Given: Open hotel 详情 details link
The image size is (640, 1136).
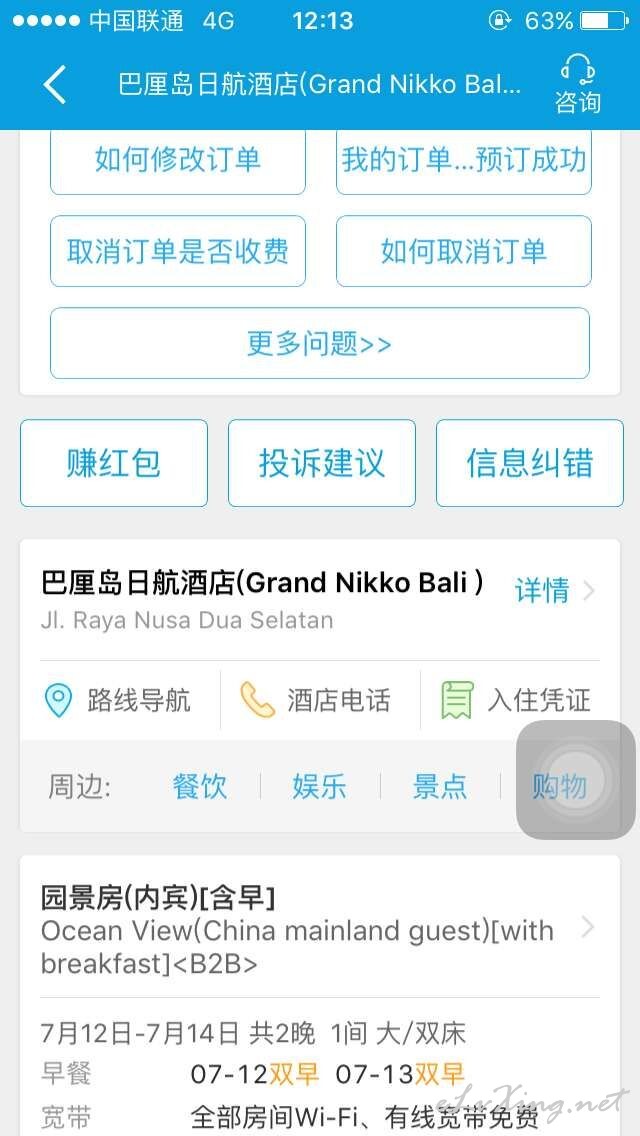Looking at the screenshot, I should click(x=554, y=590).
